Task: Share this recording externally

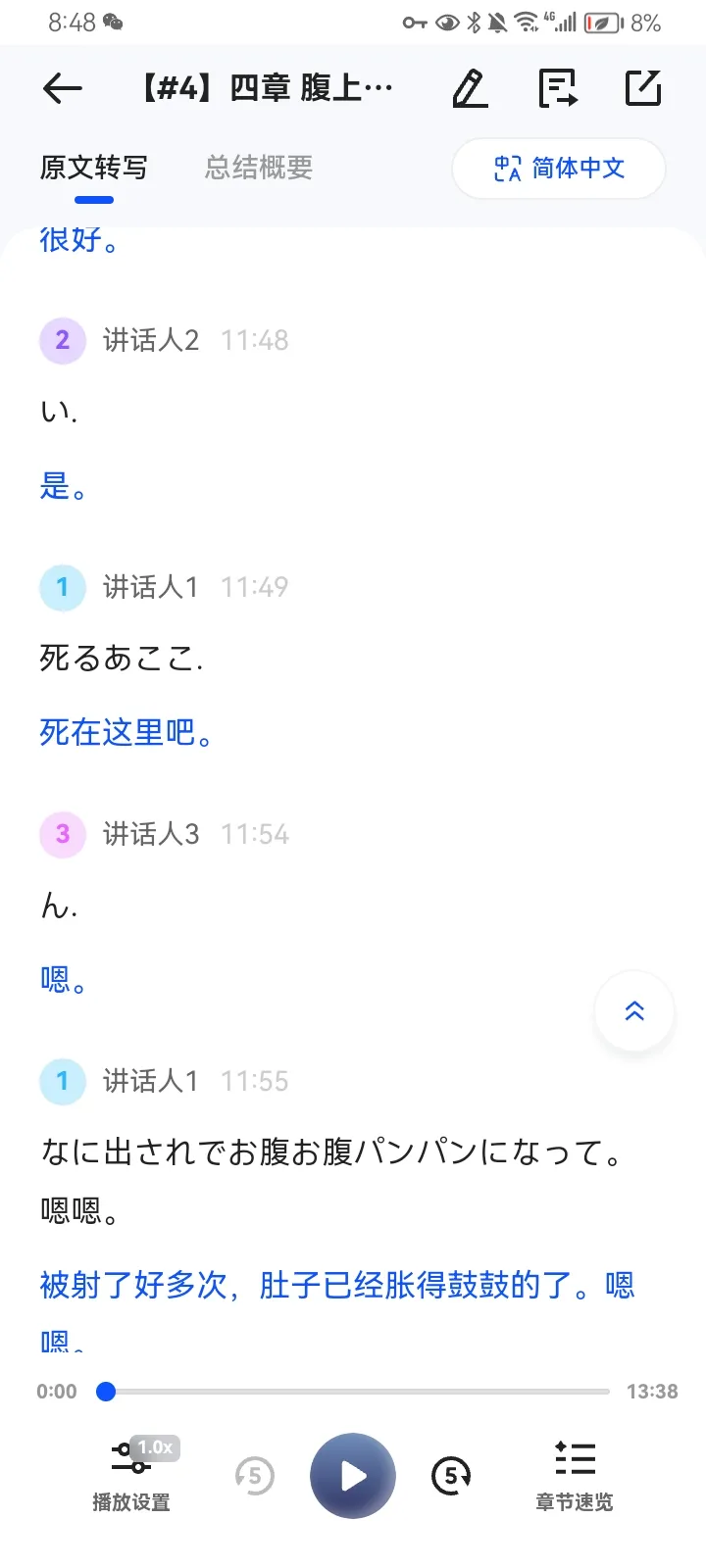Action: (643, 88)
